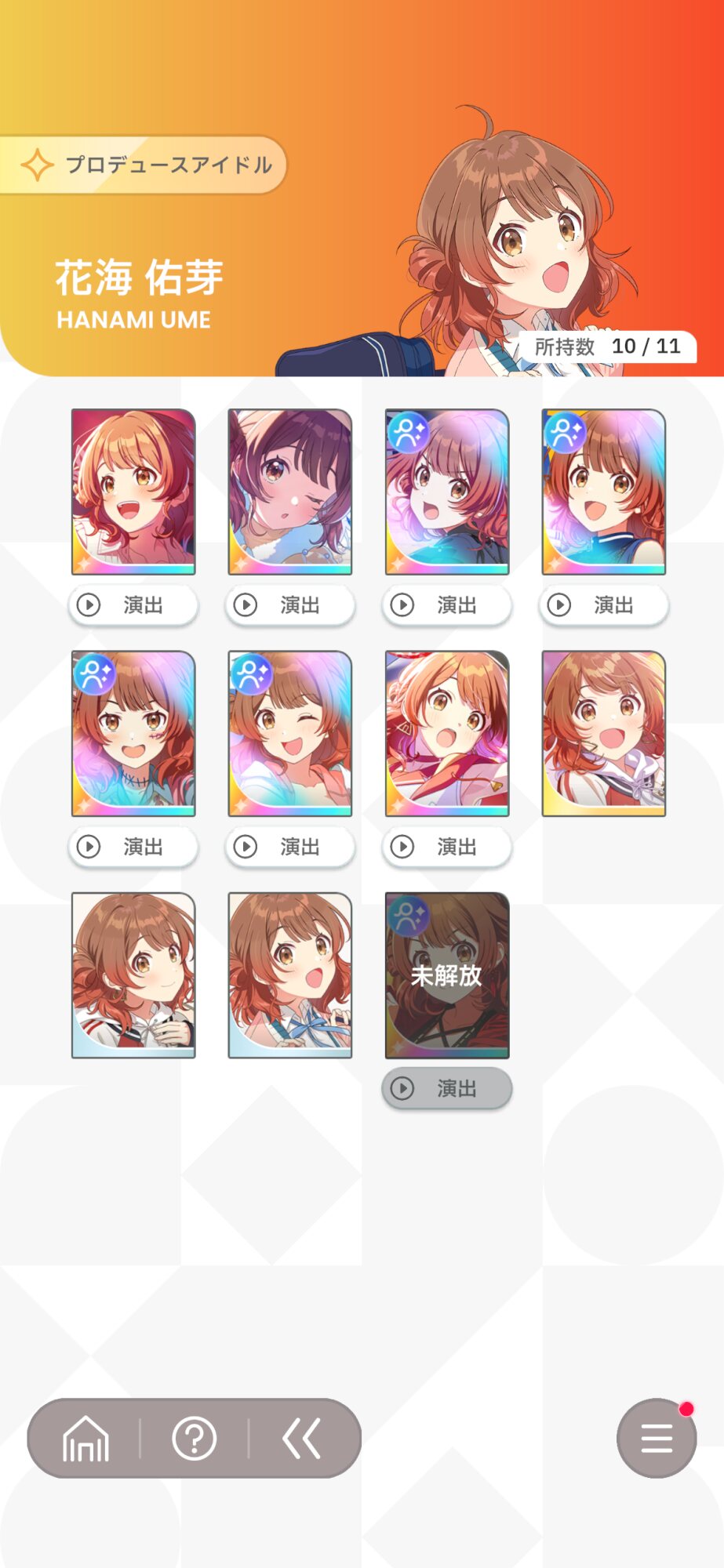The image size is (724, 1568).
Task: Tap the grayed 演出 button under locked card
Action: (x=447, y=1088)
